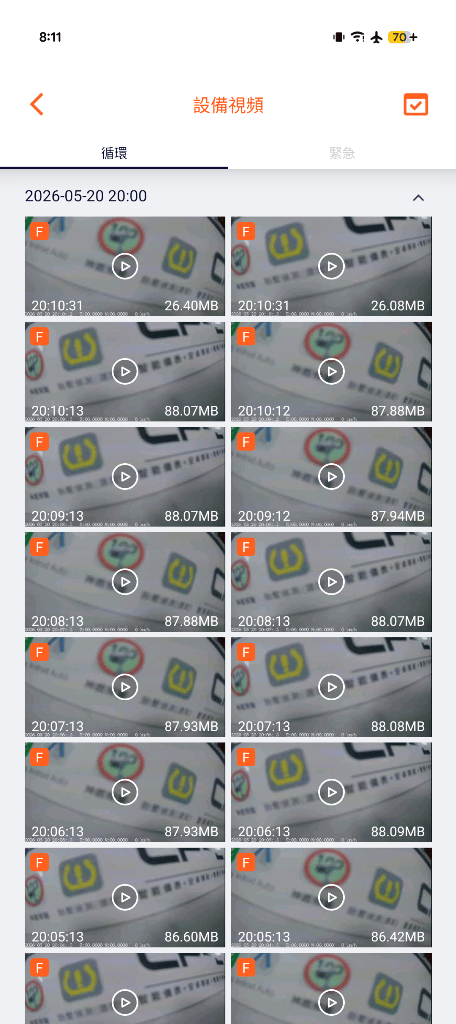This screenshot has width=456, height=1024.
Task: Play the 20:09:13 video sized 88.07MB
Action: (125, 477)
